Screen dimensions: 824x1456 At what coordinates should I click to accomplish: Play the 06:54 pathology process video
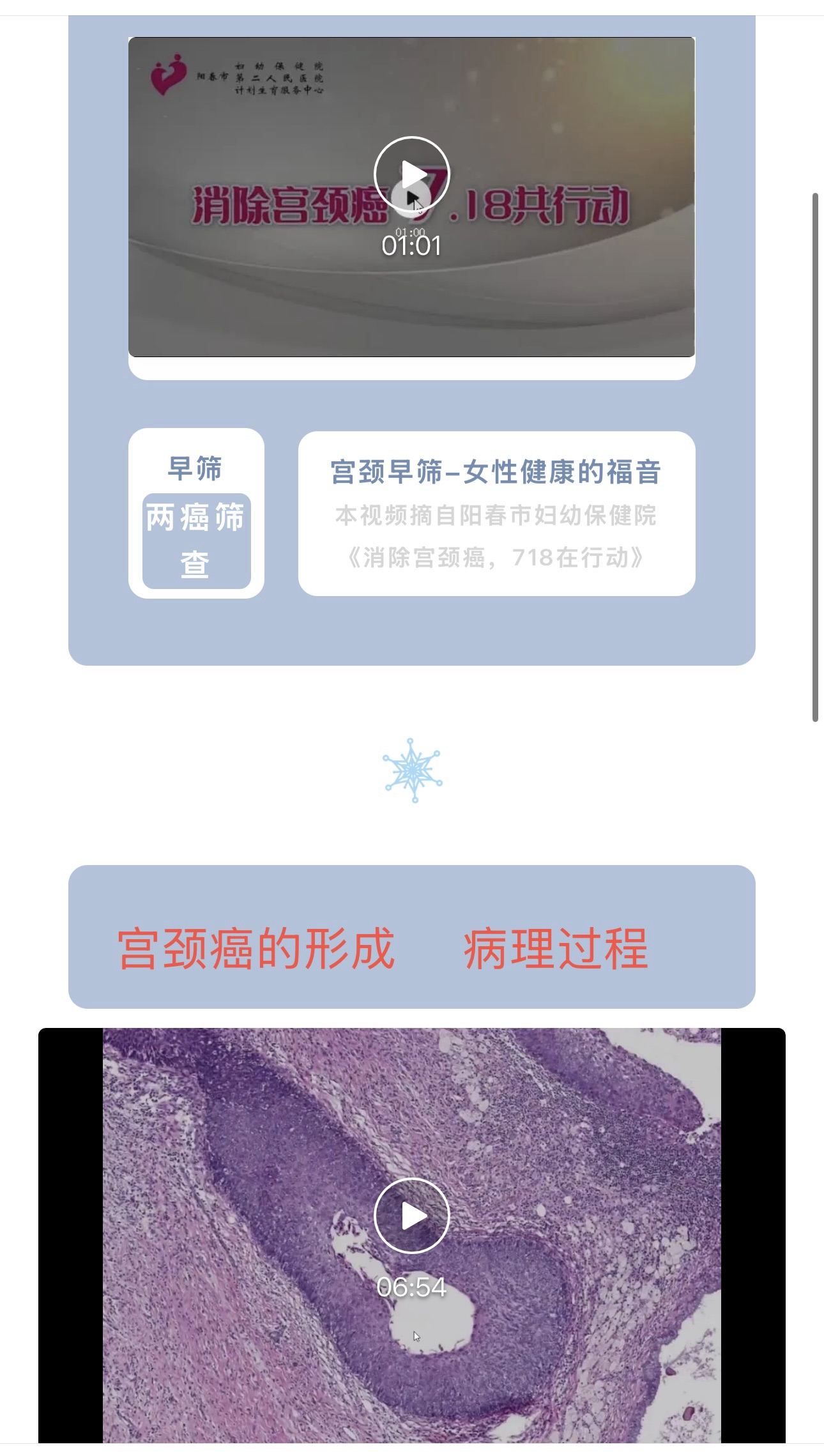pyautogui.click(x=412, y=1216)
